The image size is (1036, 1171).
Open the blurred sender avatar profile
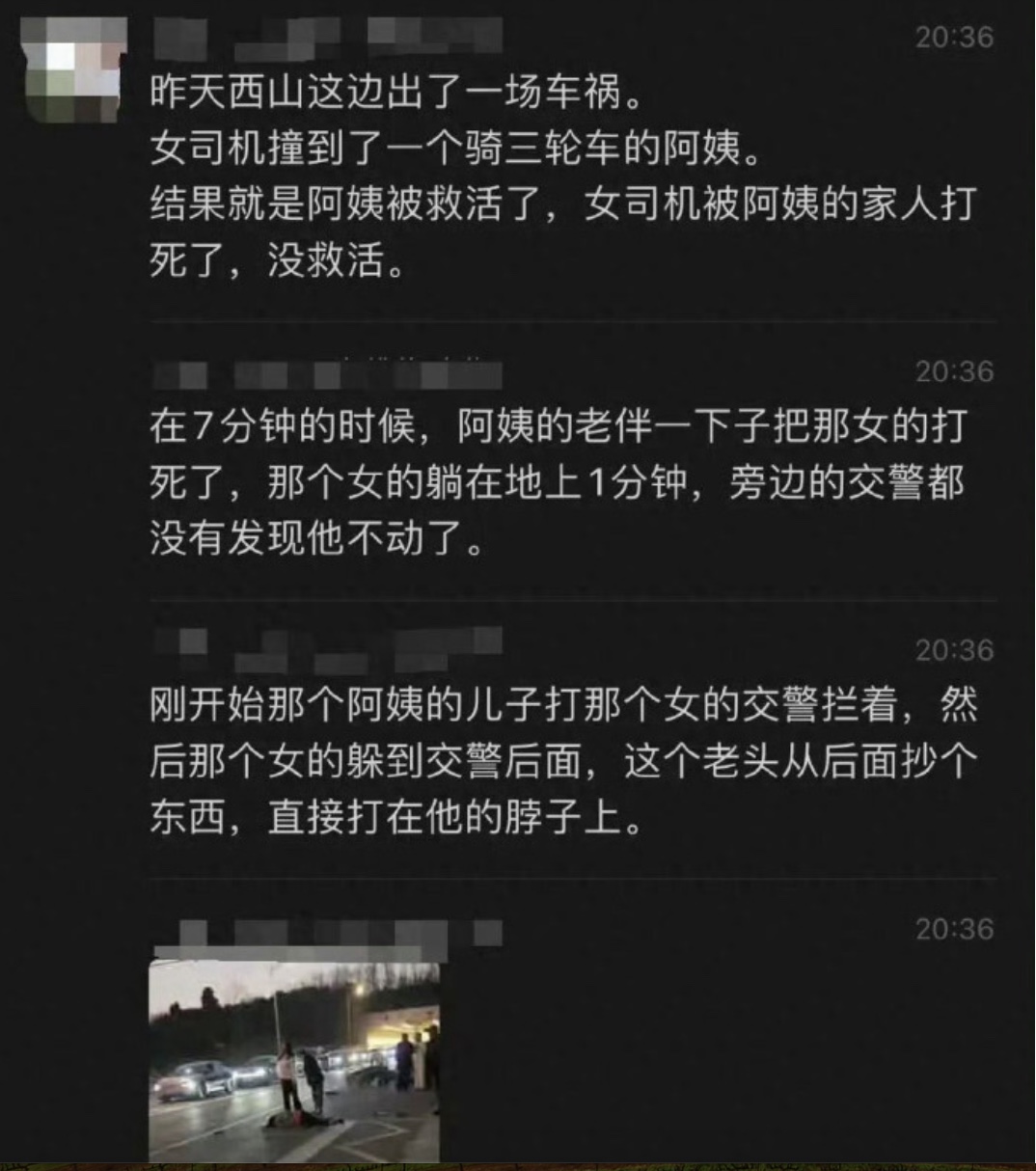coord(72,69)
